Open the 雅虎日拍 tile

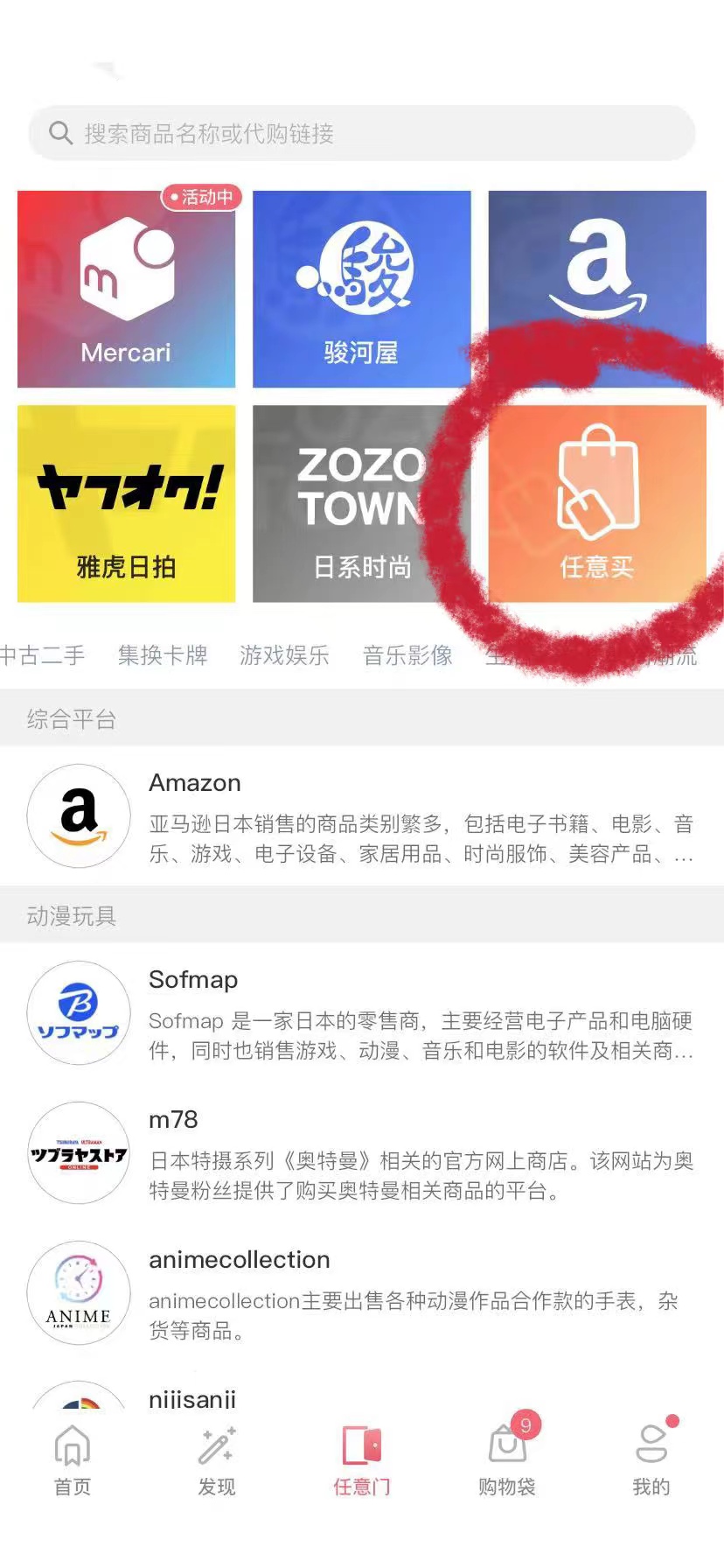tap(127, 503)
